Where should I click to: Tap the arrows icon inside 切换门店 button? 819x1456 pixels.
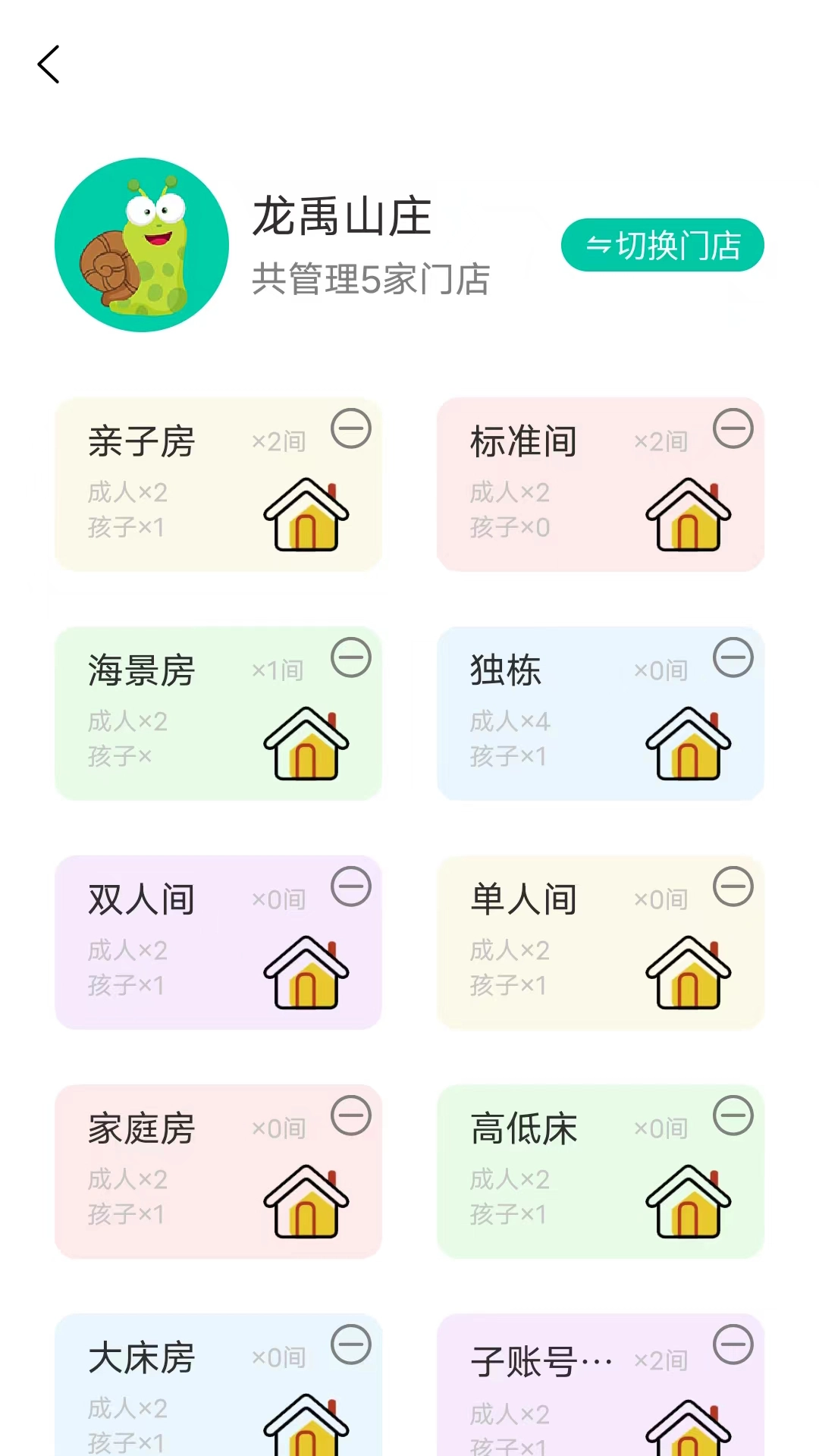(599, 244)
